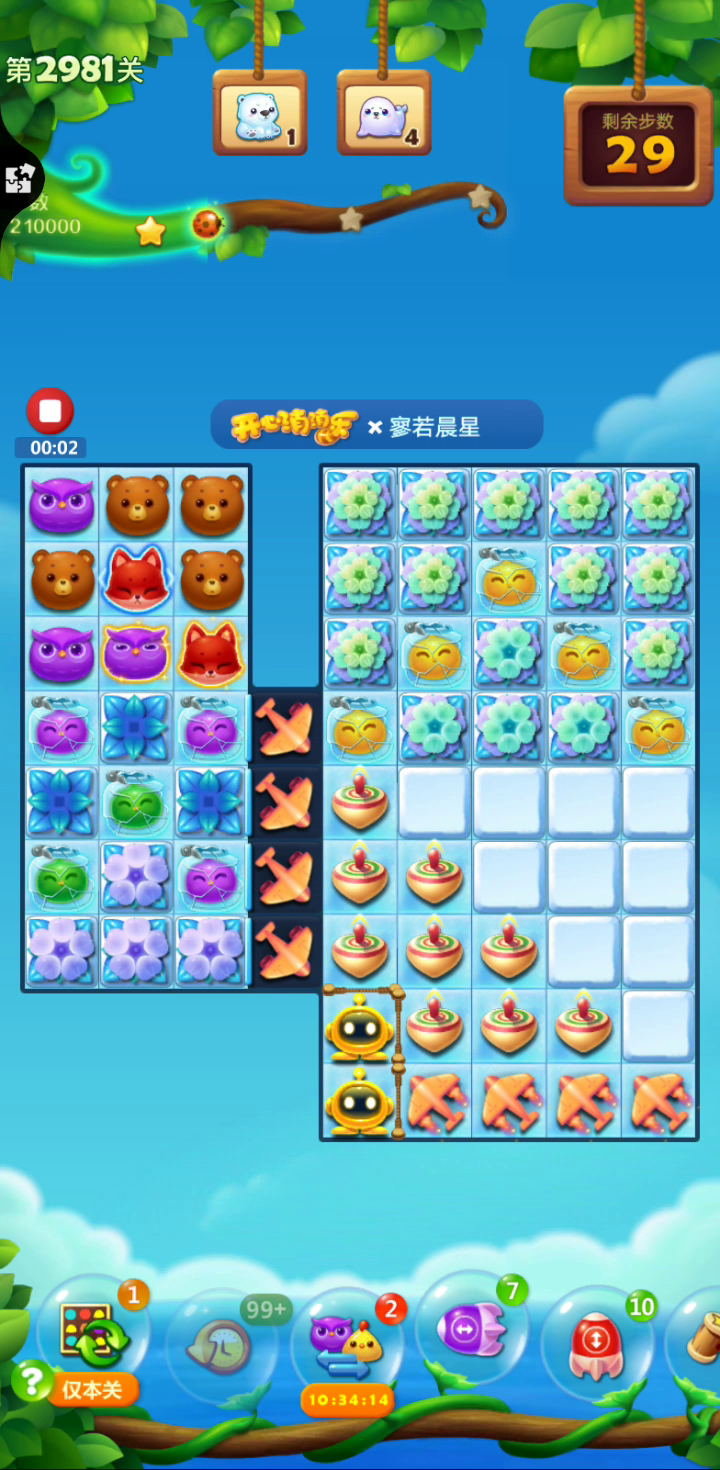Open the puzzle piece side tab
Viewport: 720px width, 1470px height.
click(x=18, y=180)
